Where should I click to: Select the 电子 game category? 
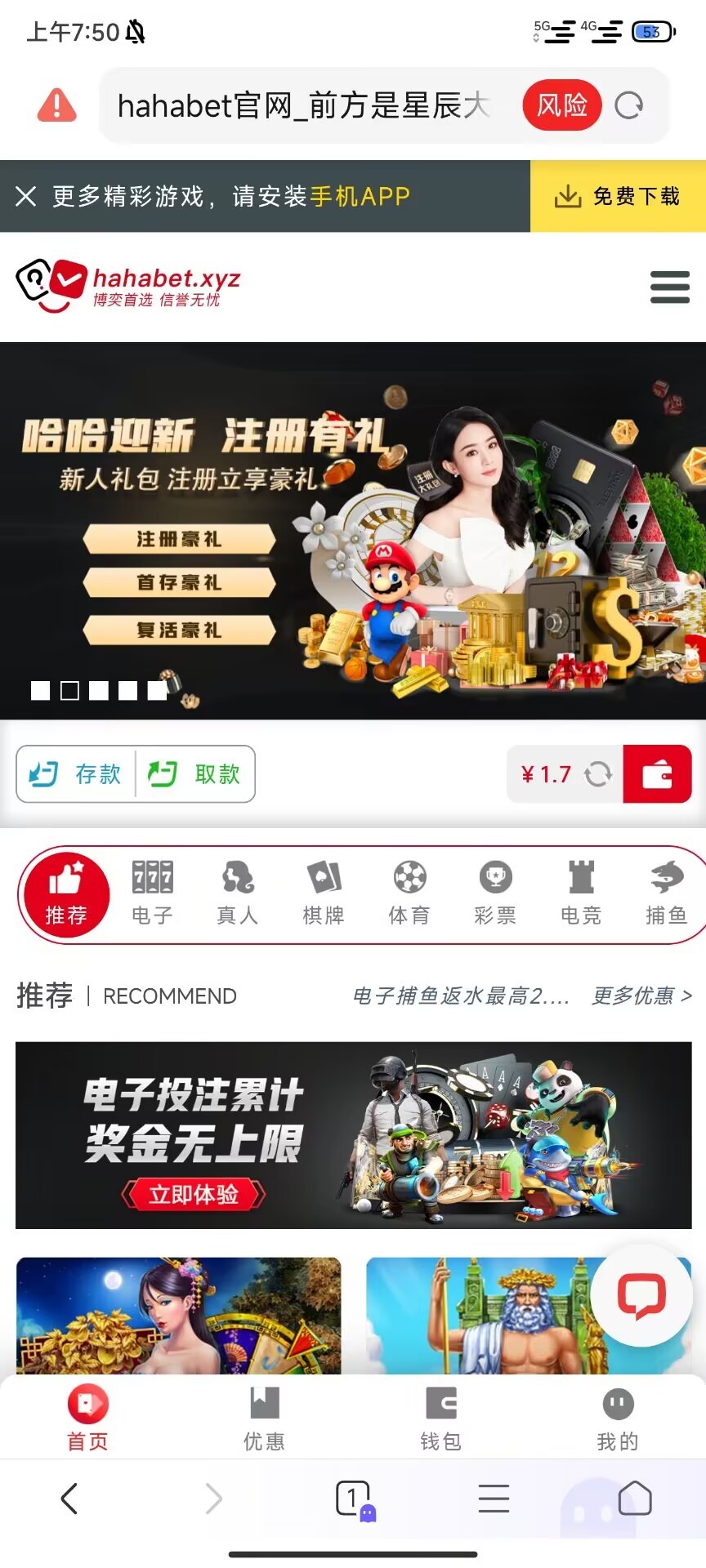coord(152,893)
